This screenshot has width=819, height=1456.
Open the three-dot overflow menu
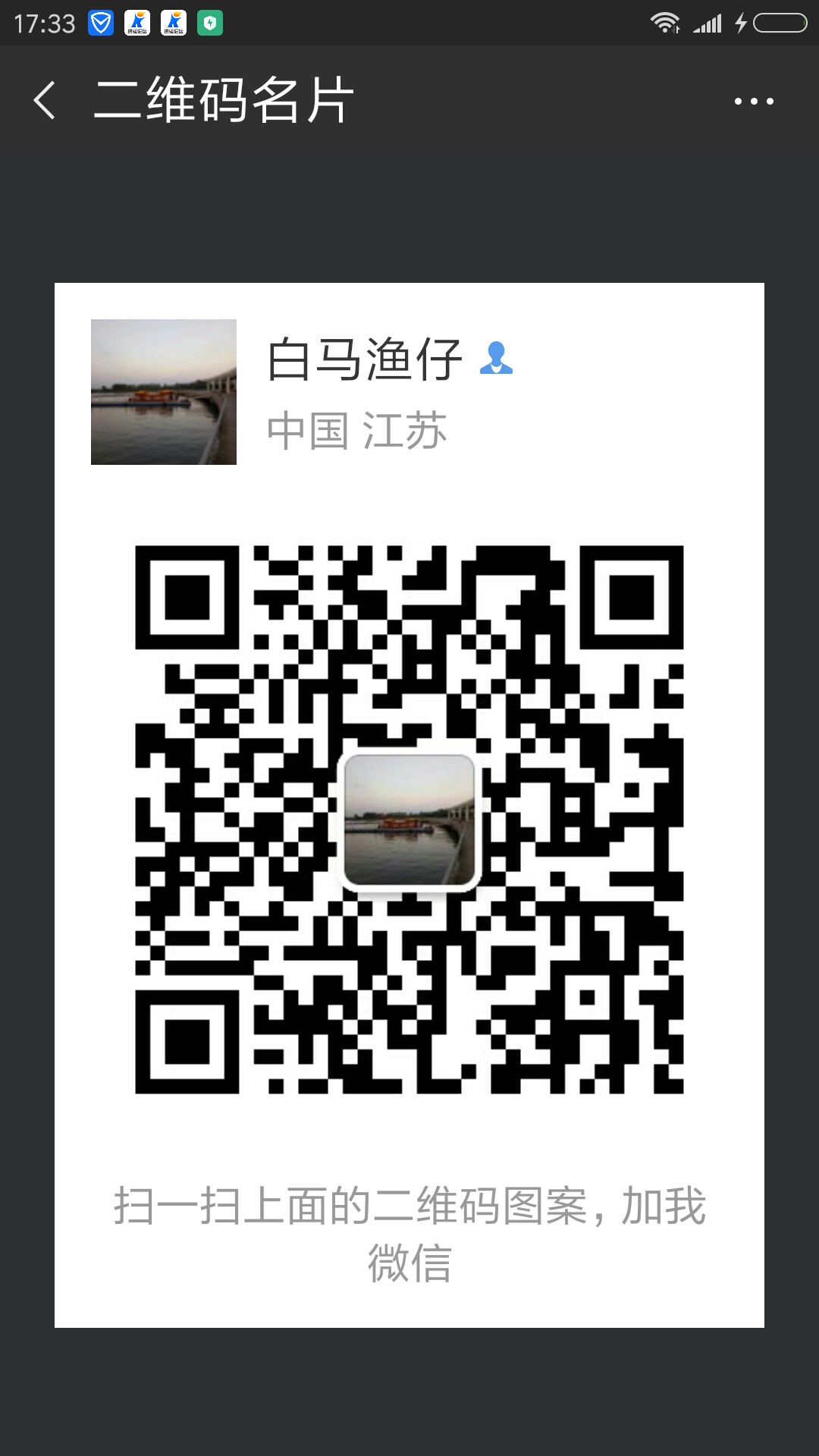754,101
